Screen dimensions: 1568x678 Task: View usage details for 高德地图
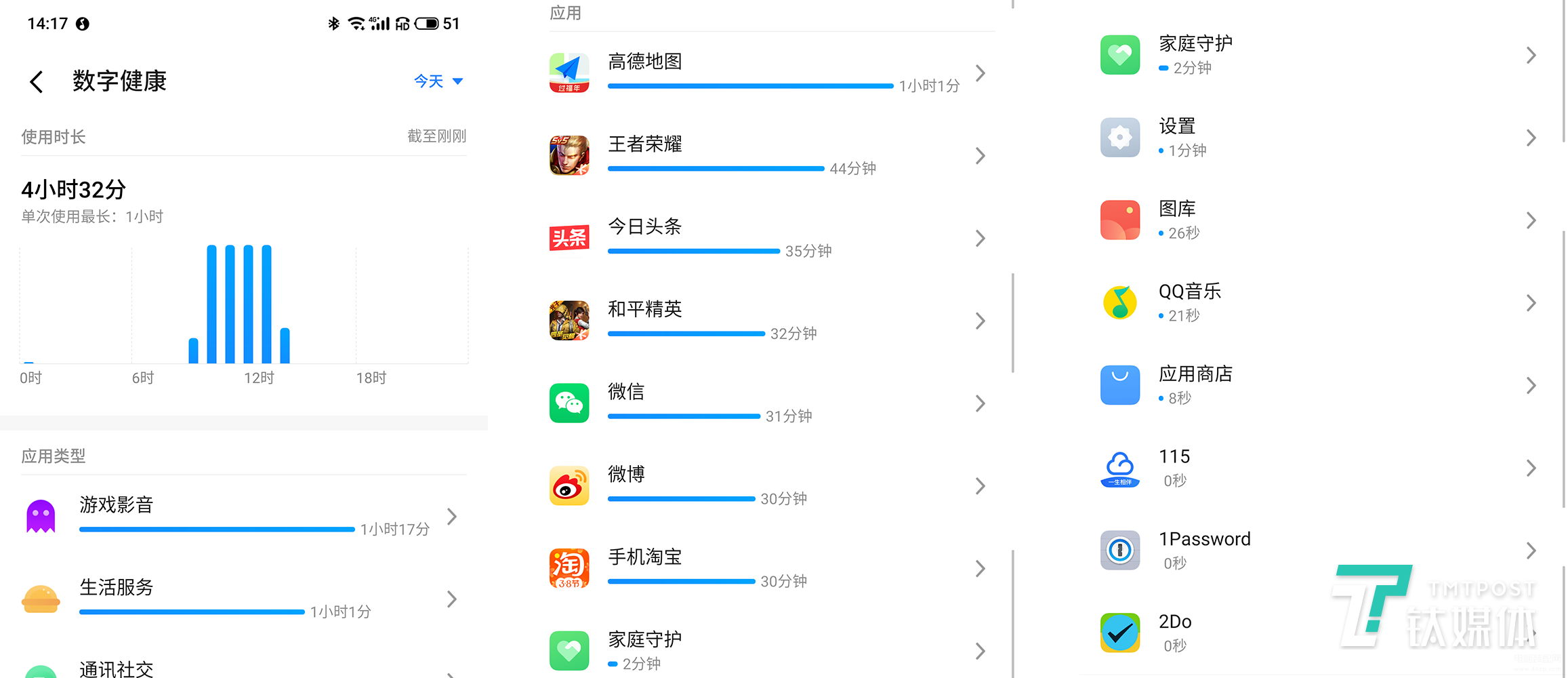(x=766, y=73)
